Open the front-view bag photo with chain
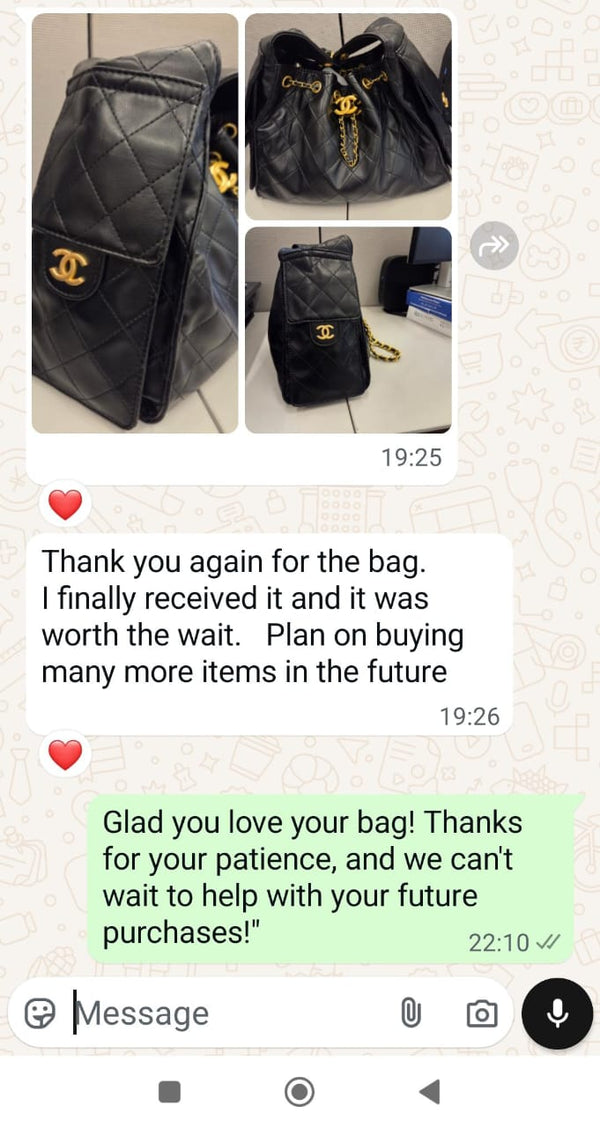 [x=348, y=116]
